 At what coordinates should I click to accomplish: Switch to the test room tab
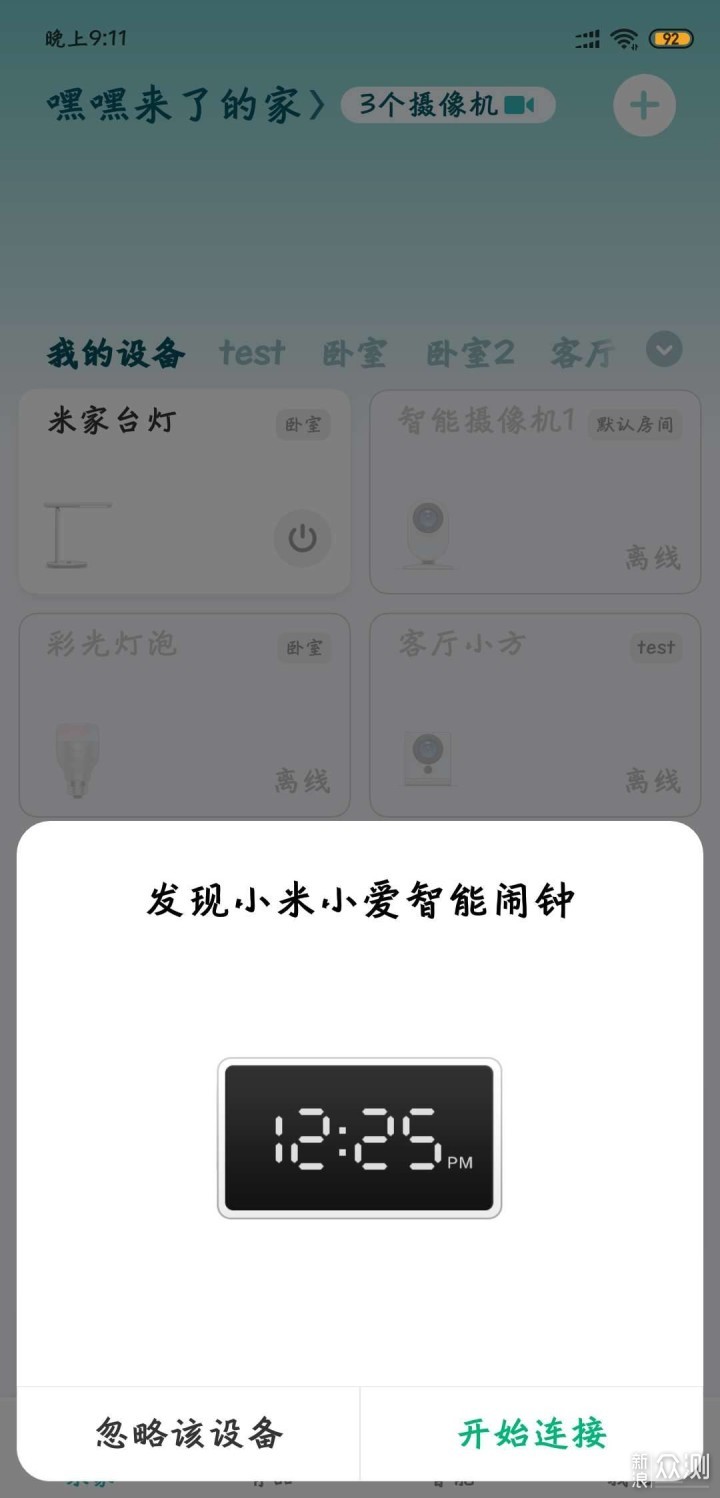(x=252, y=352)
